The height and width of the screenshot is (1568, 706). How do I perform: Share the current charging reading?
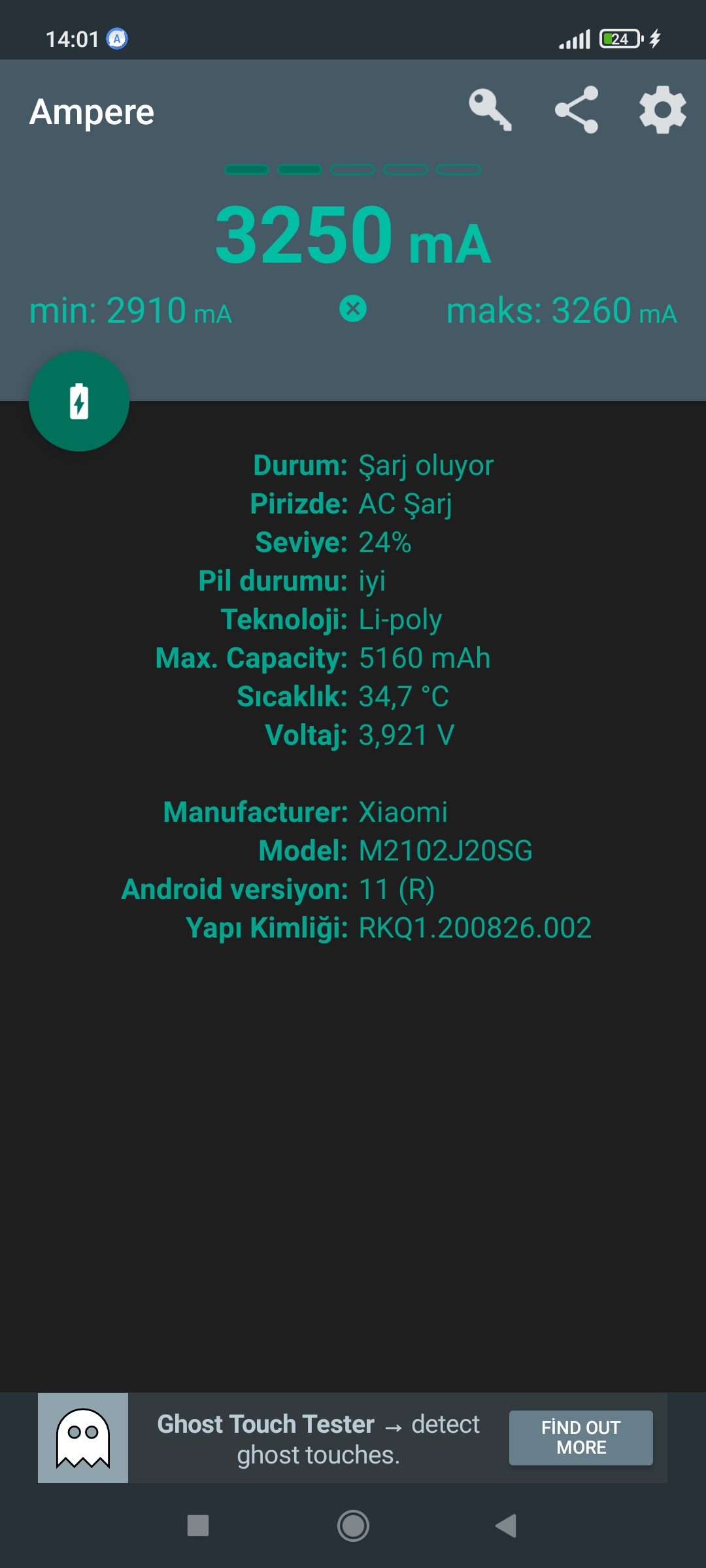577,110
